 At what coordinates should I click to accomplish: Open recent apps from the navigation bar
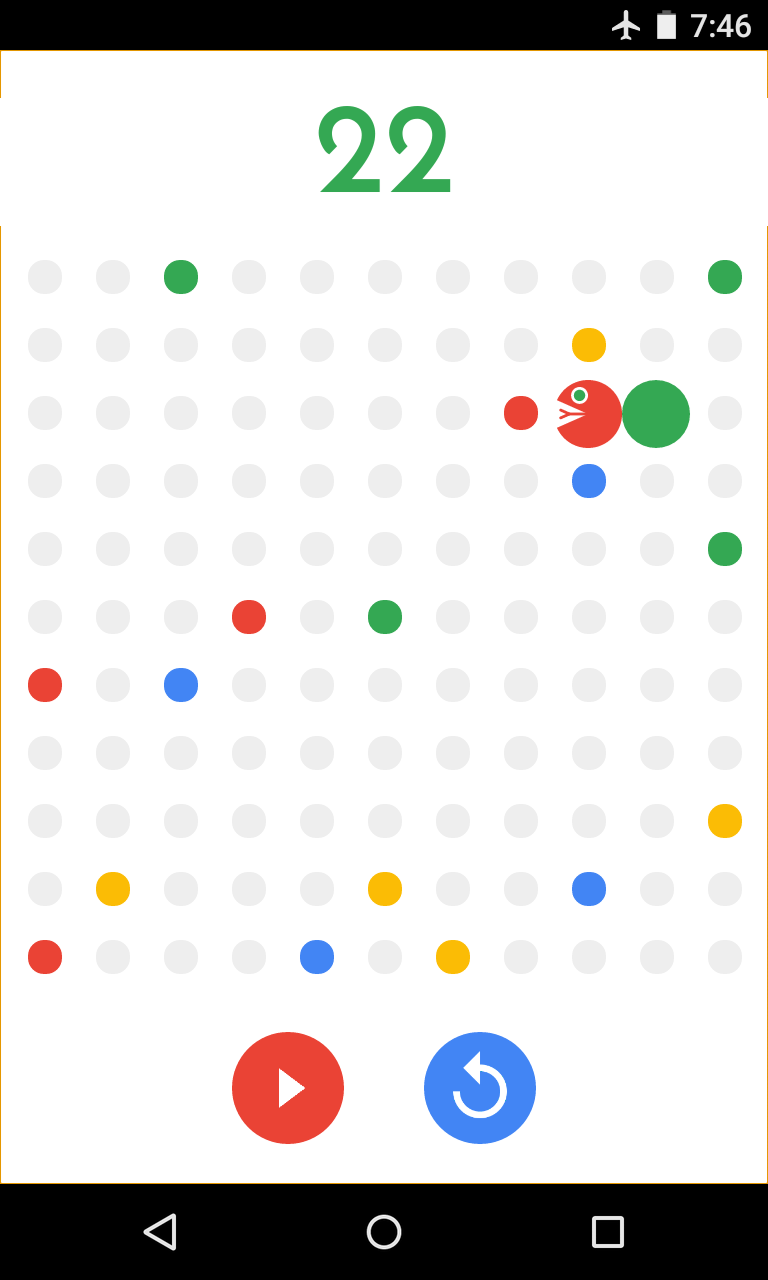608,1232
